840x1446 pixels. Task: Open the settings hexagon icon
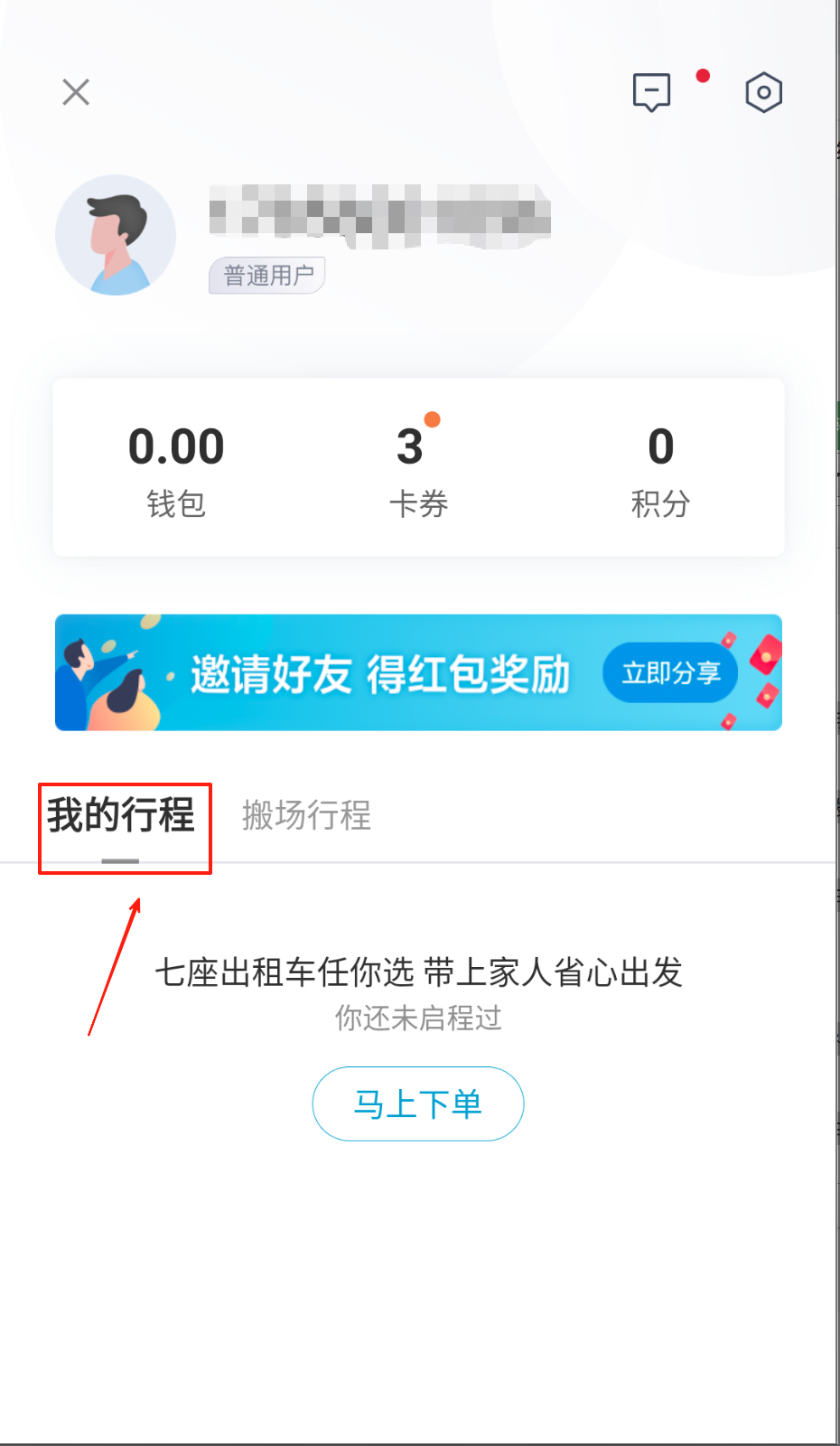[763, 92]
